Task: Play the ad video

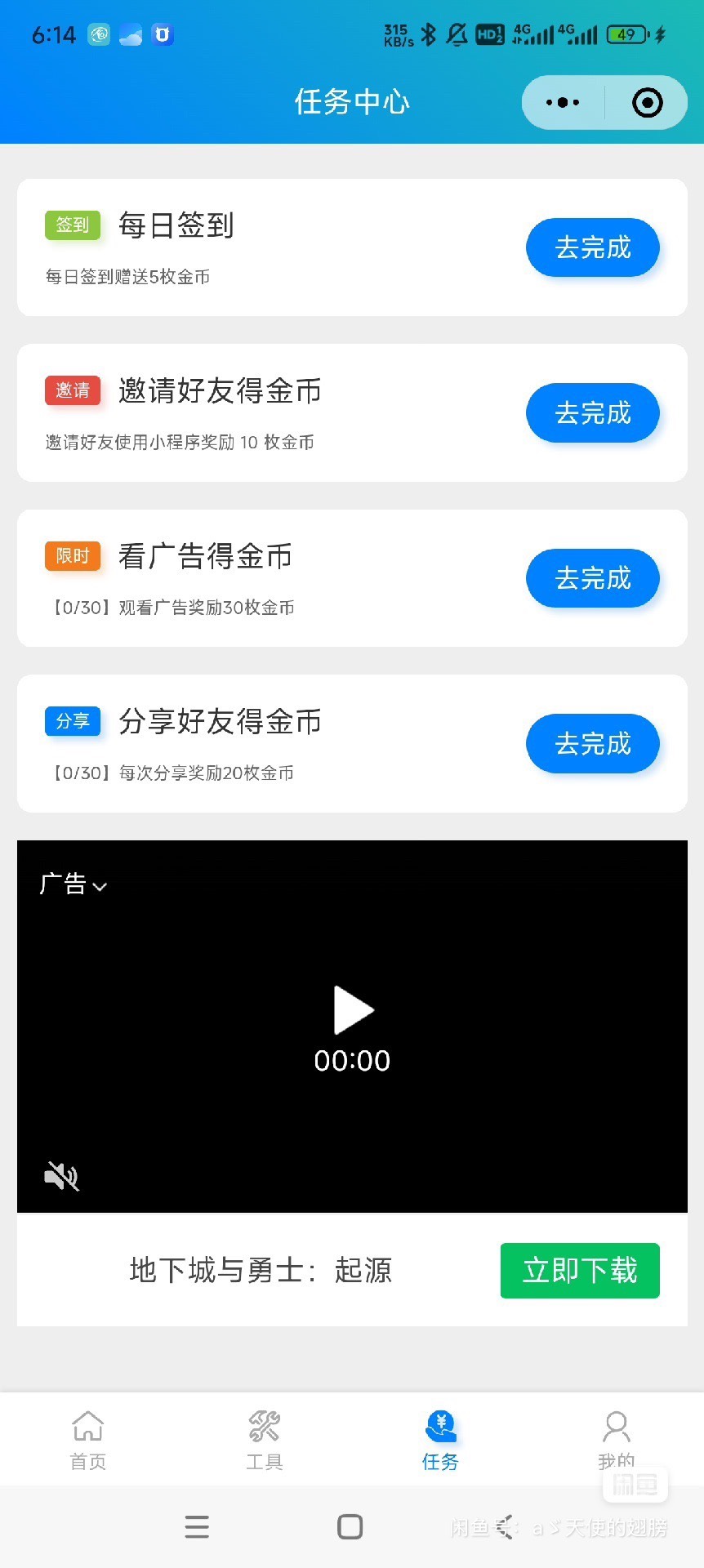Action: coord(353,1011)
